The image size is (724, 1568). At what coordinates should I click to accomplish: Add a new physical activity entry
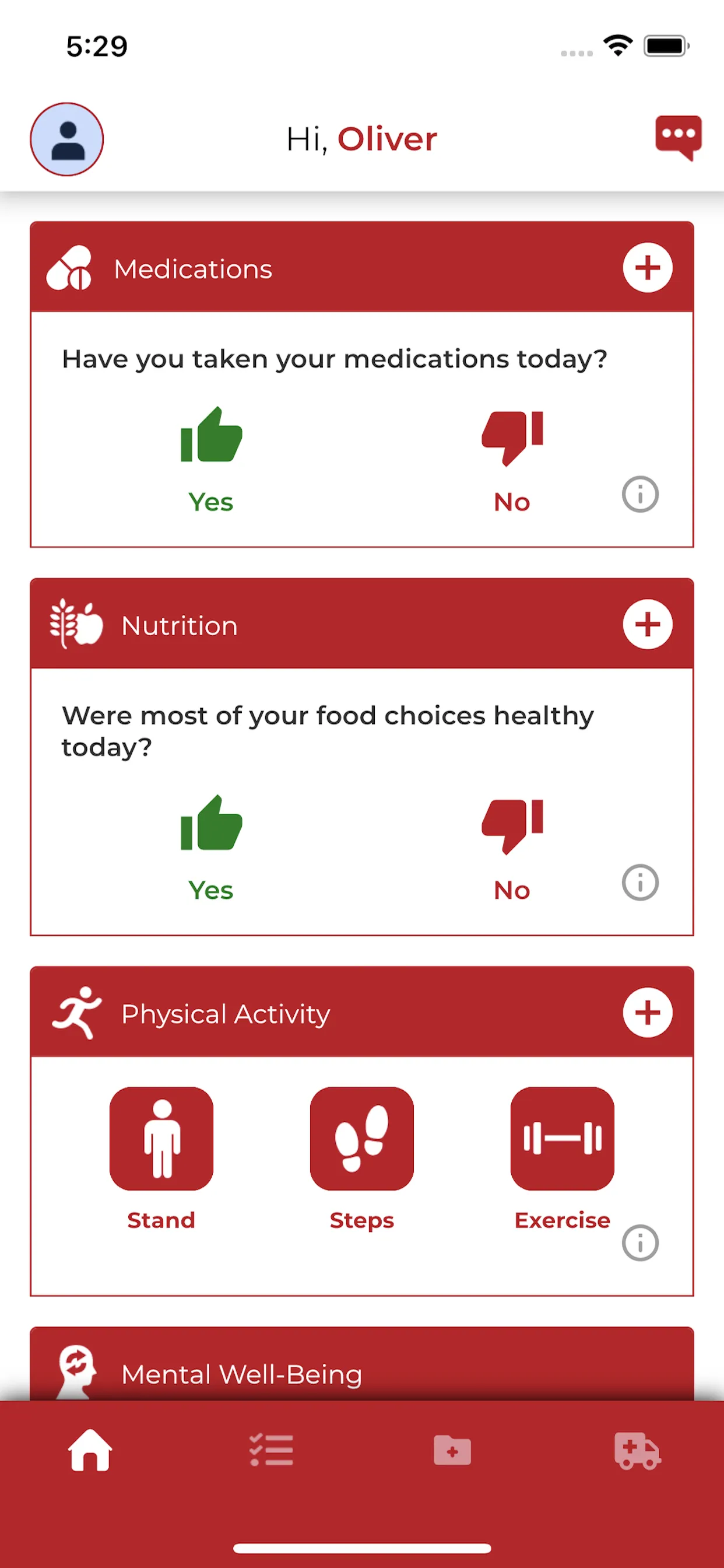point(647,1013)
